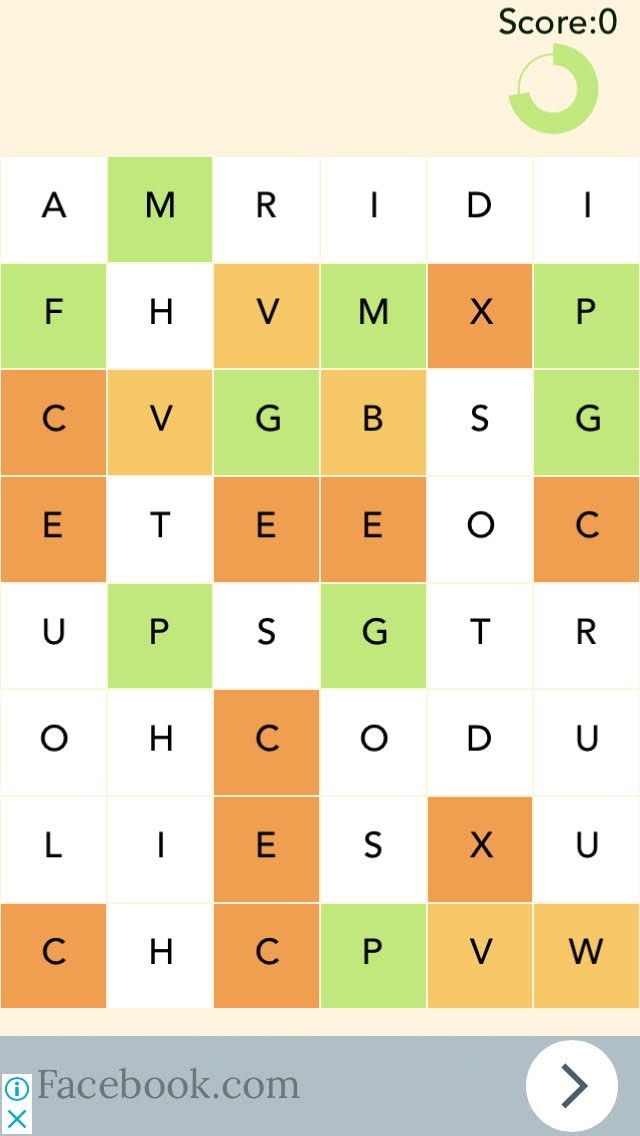Tap the A letter tile
Viewport: 640px width, 1136px height.
[54, 209]
